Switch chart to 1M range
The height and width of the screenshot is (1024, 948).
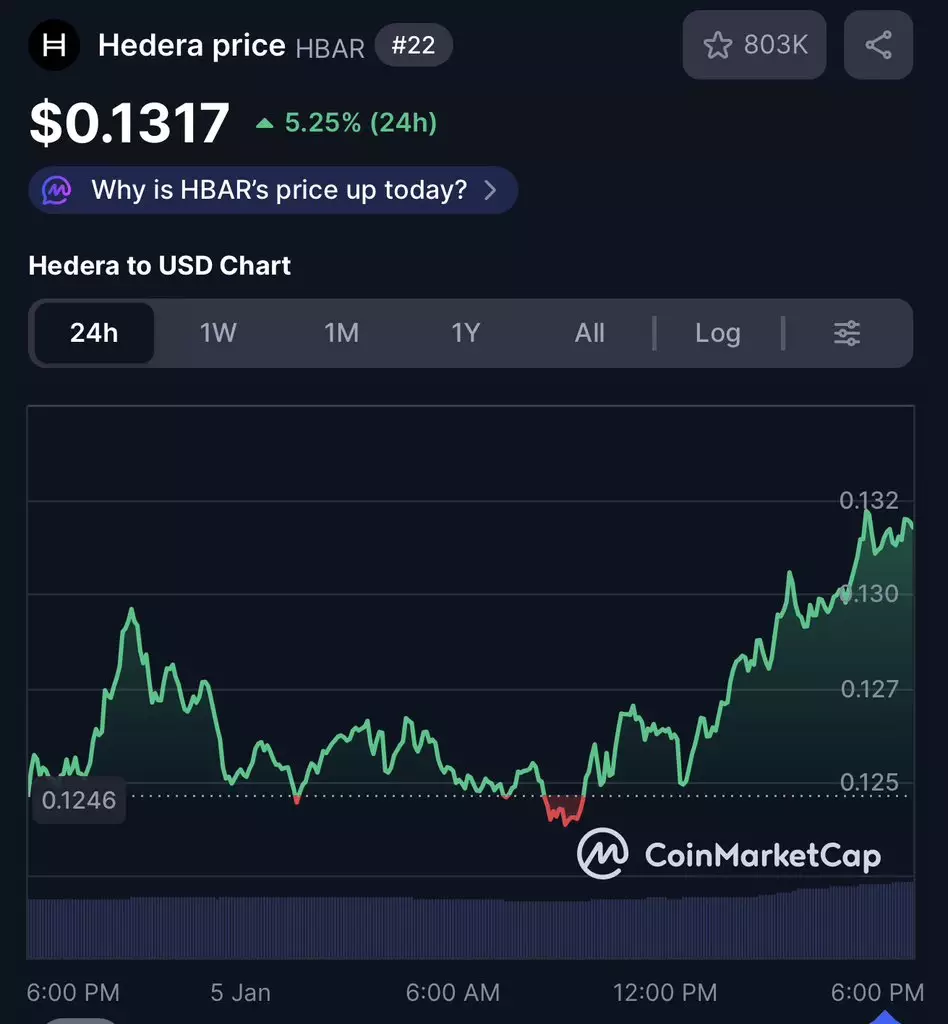[342, 333]
